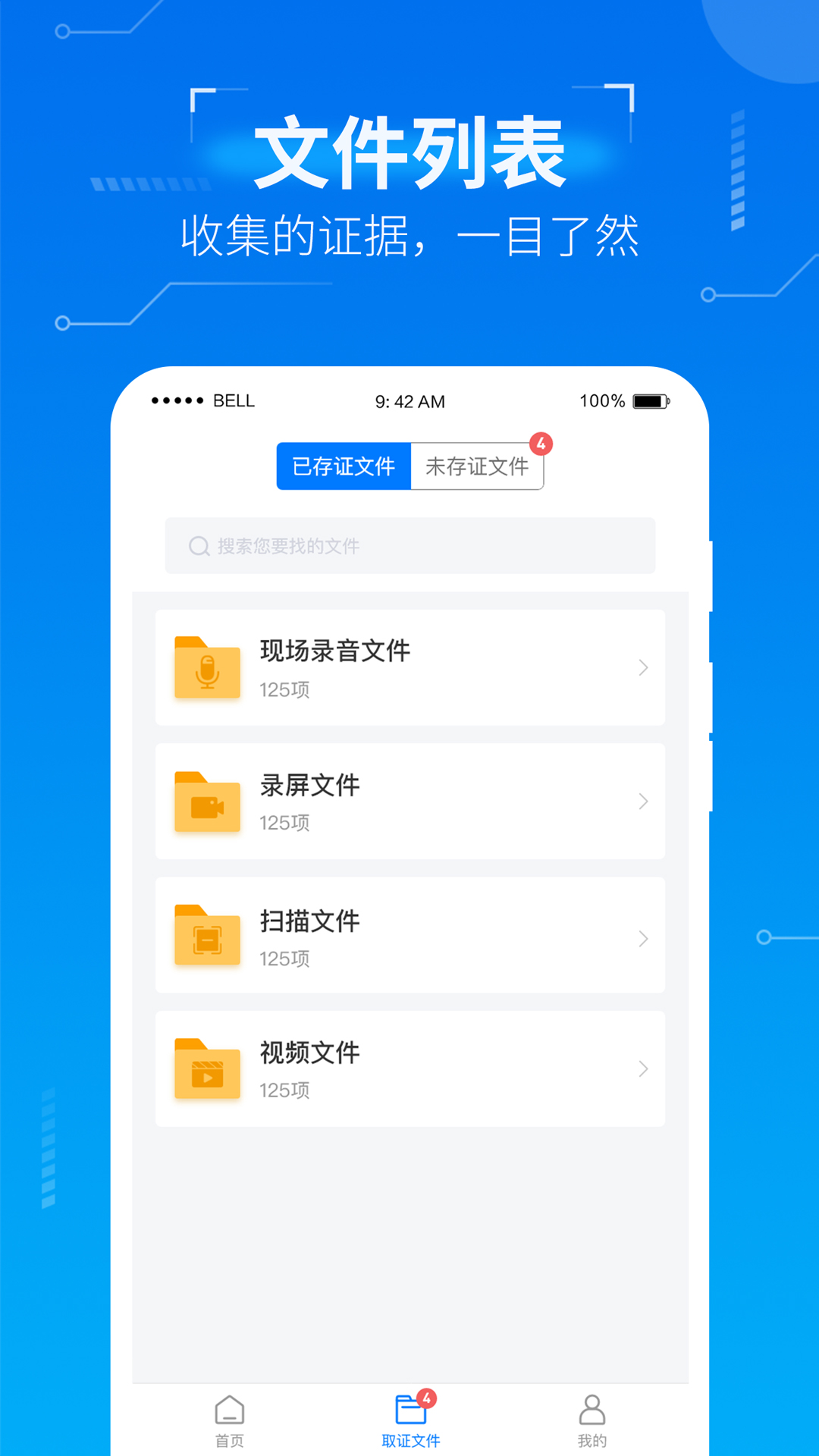
Task: Switch to the 未存证文件 tab
Action: (477, 466)
